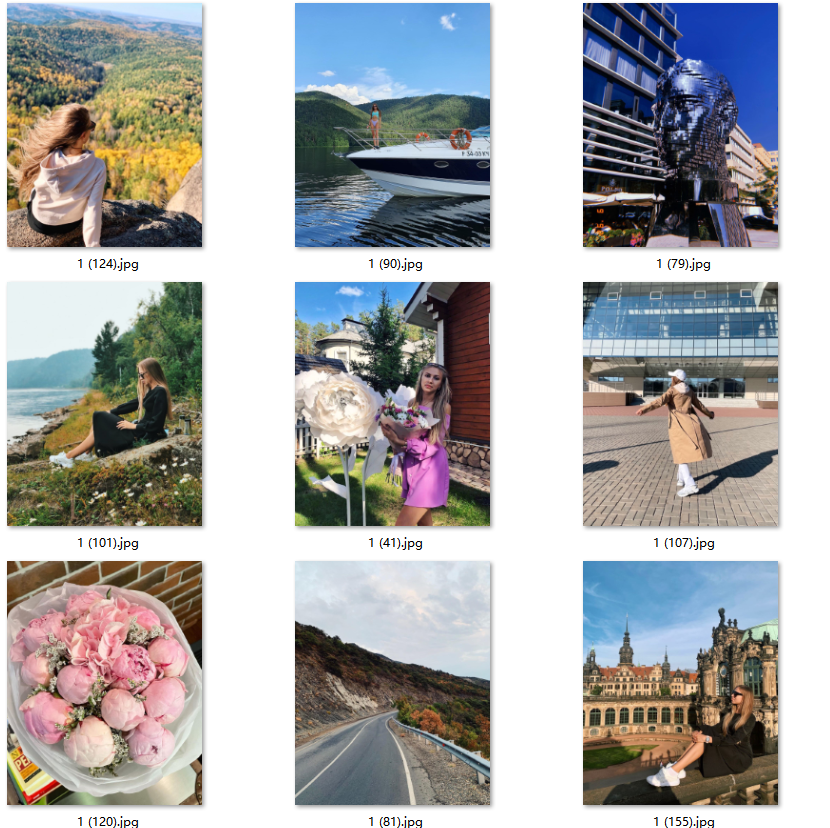View picture 1 (101).jpg
The width and height of the screenshot is (830, 828).
click(104, 404)
